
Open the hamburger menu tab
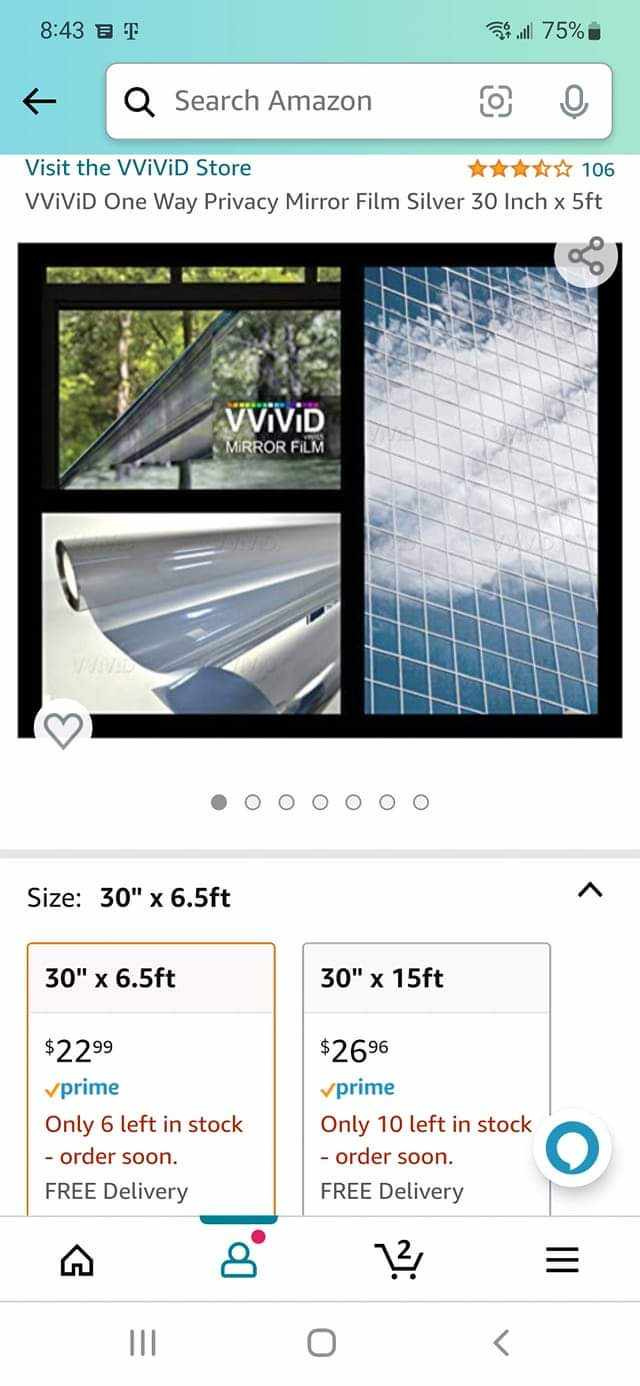tap(562, 1260)
